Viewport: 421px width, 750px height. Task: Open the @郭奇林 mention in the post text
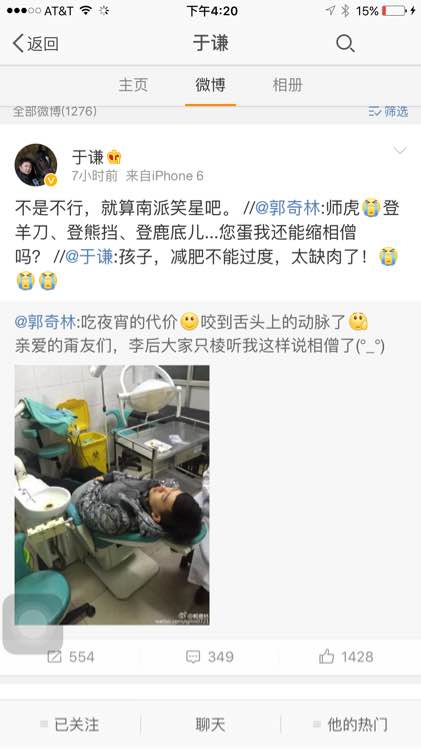click(x=288, y=208)
